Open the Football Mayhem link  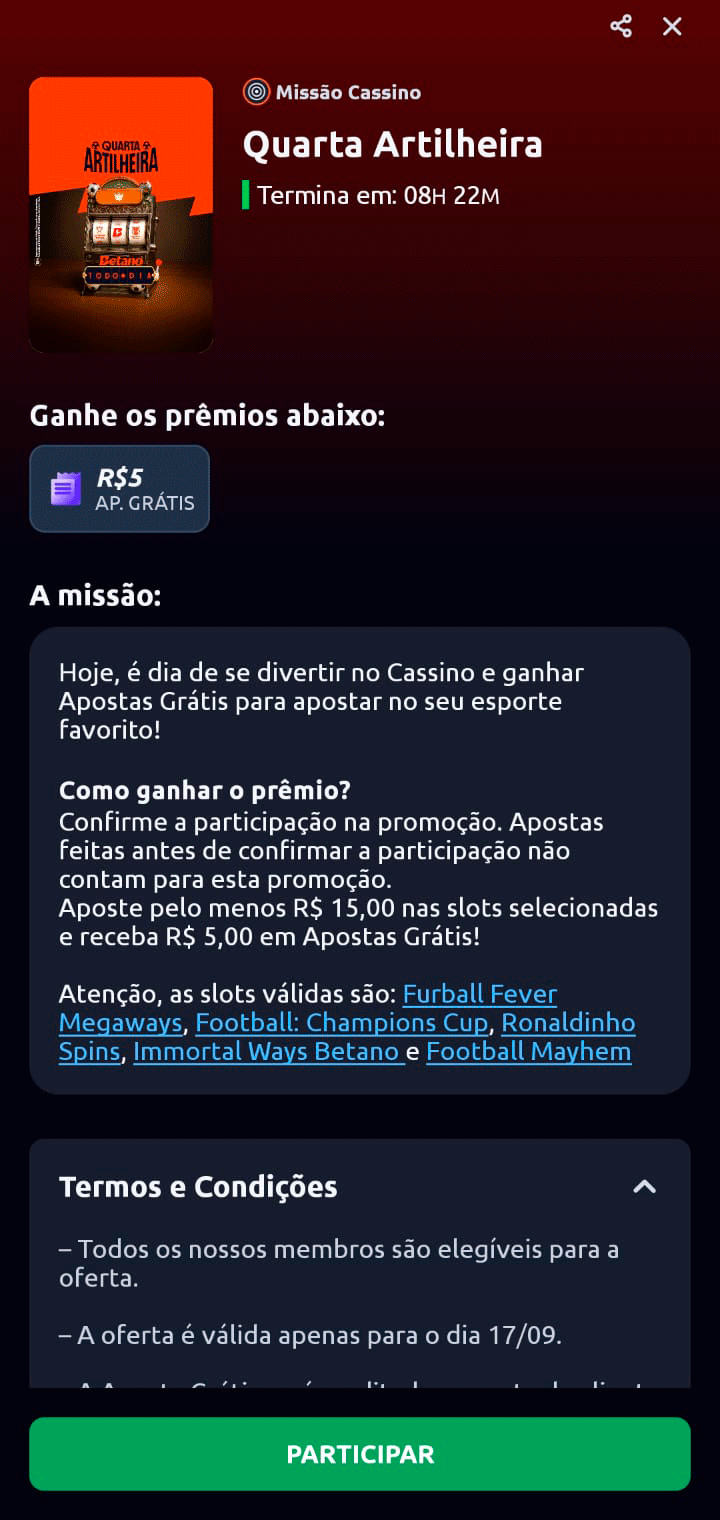point(528,1052)
